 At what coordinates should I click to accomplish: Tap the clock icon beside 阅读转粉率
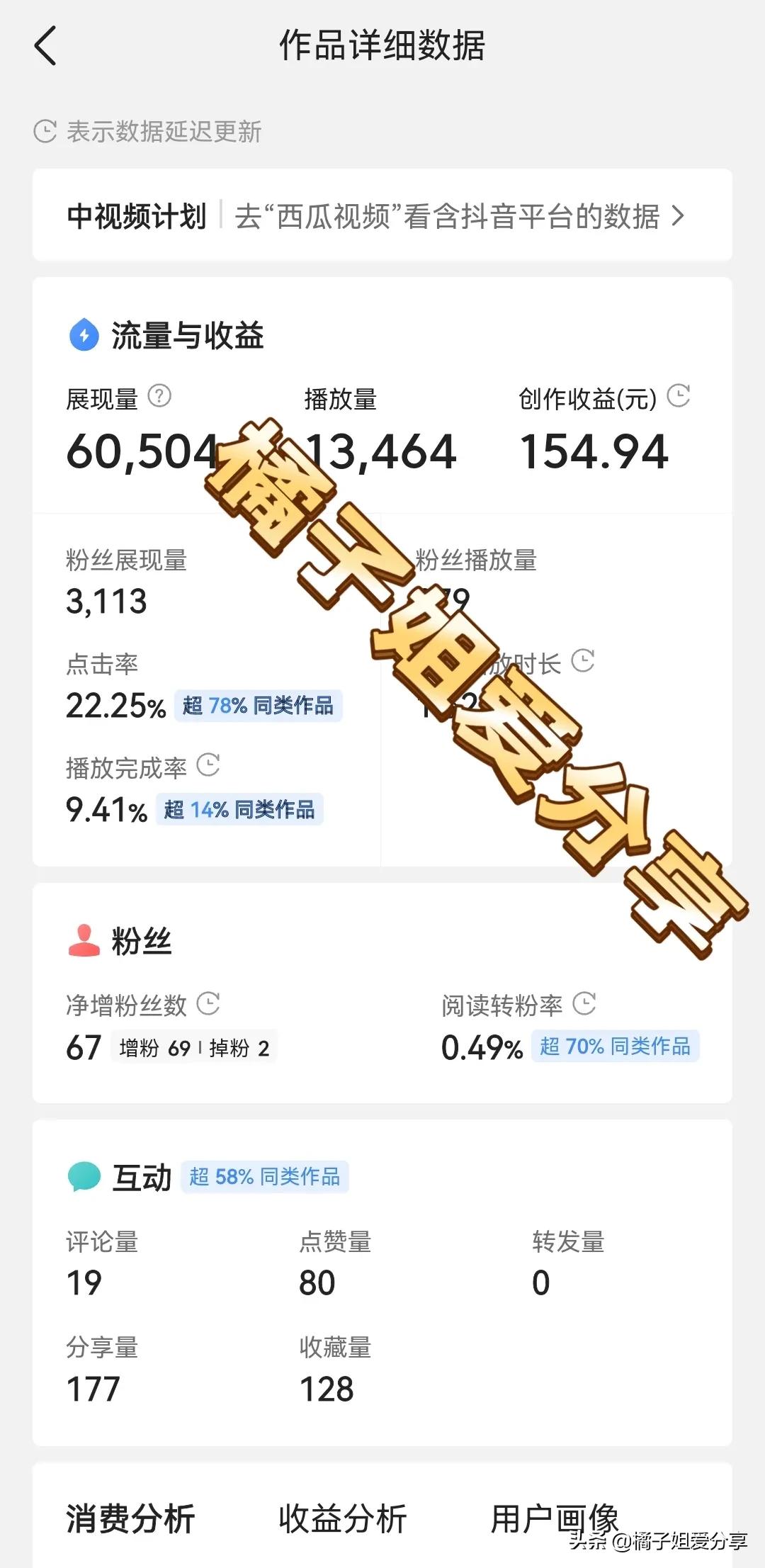[584, 1002]
